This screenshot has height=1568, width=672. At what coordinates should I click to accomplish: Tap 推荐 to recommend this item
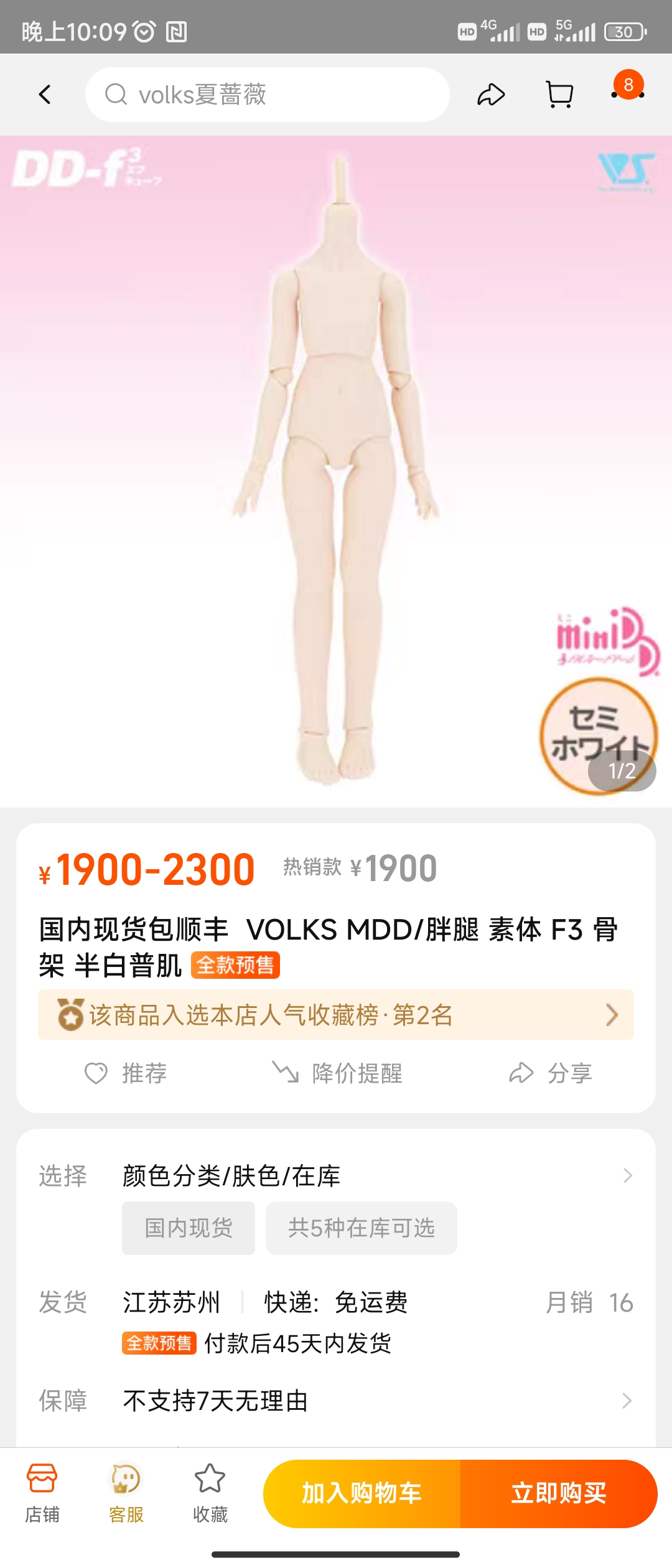pos(126,1073)
